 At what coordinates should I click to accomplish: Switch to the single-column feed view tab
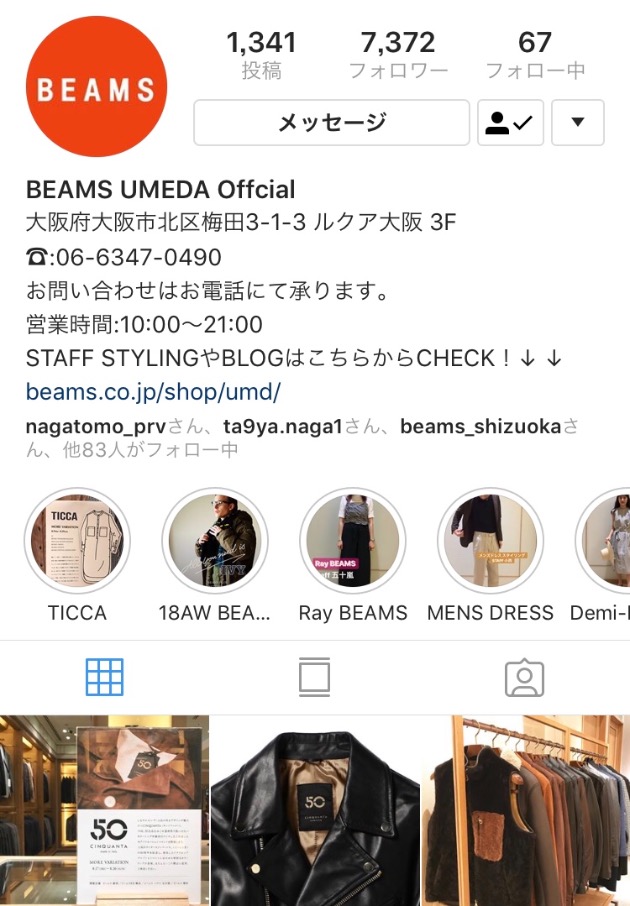point(314,678)
